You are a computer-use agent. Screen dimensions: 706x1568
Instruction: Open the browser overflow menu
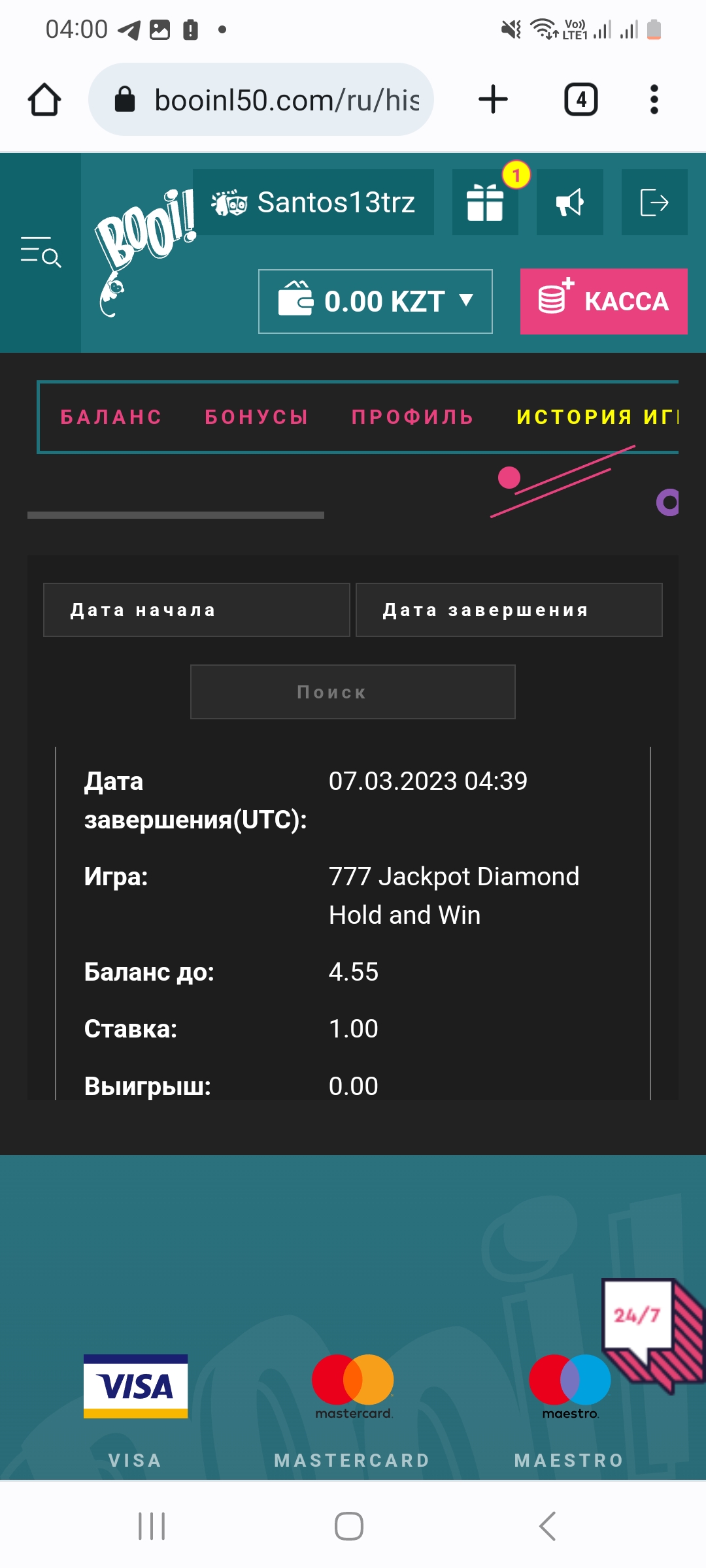pos(654,100)
